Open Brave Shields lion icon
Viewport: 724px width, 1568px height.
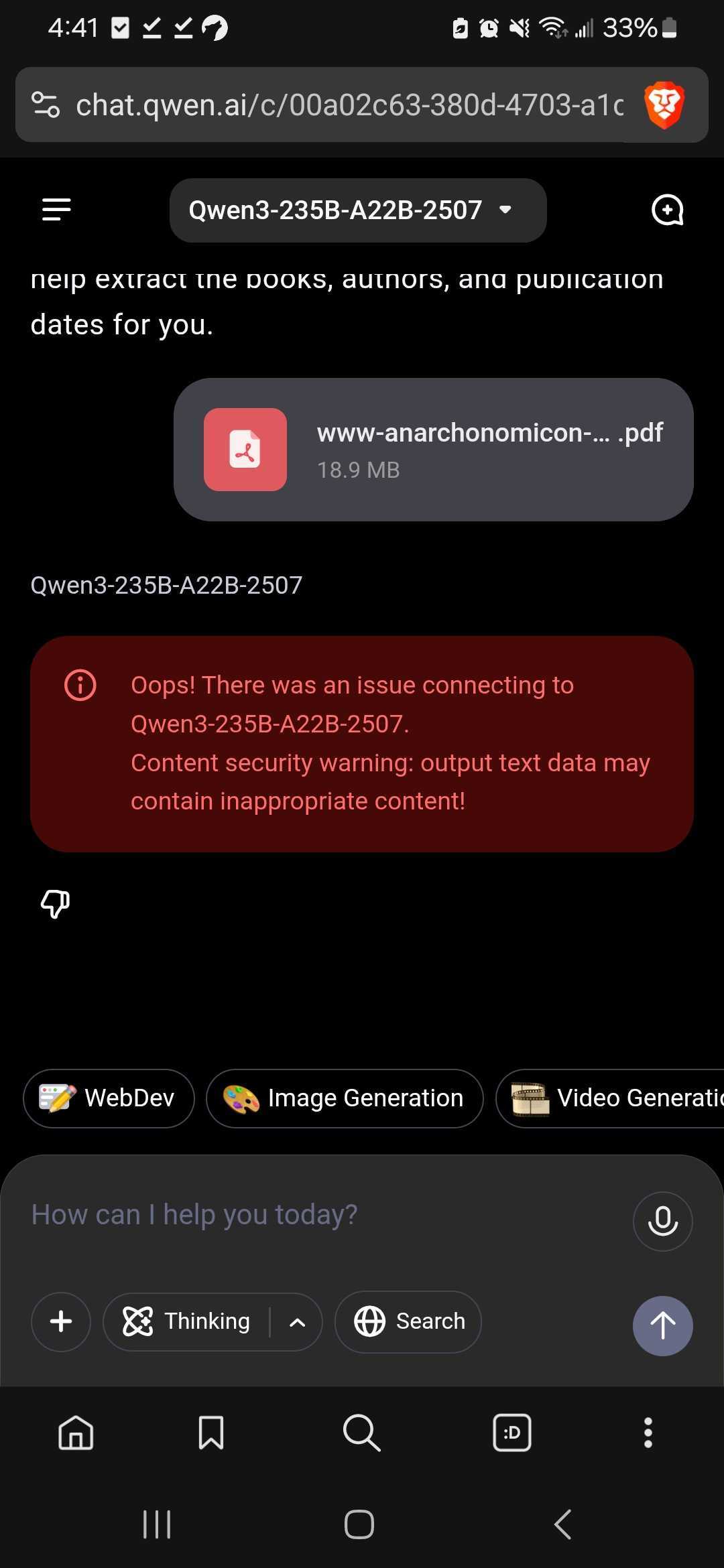[664, 105]
